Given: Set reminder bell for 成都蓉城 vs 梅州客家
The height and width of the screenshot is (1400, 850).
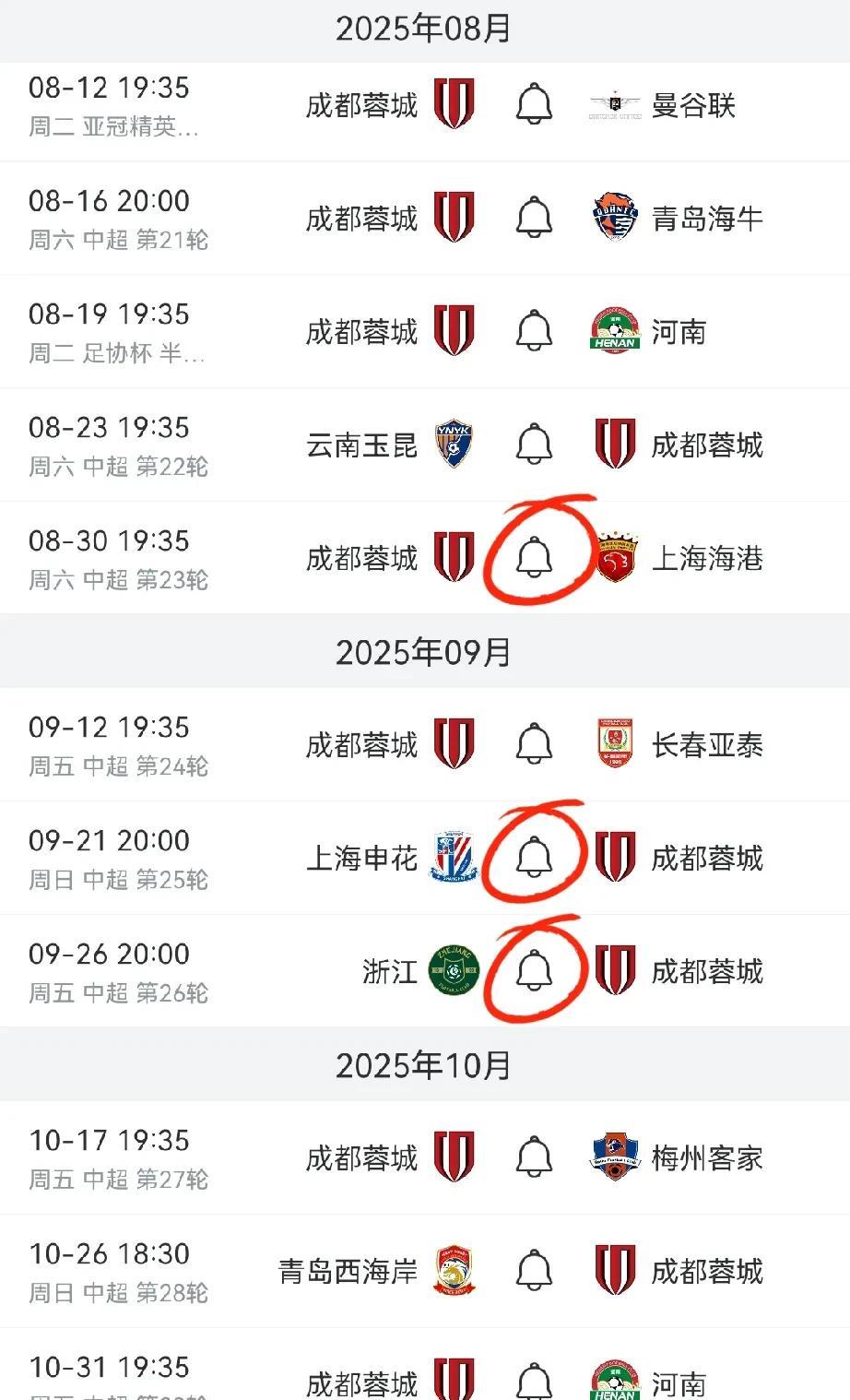Looking at the screenshot, I should coord(534,1157).
